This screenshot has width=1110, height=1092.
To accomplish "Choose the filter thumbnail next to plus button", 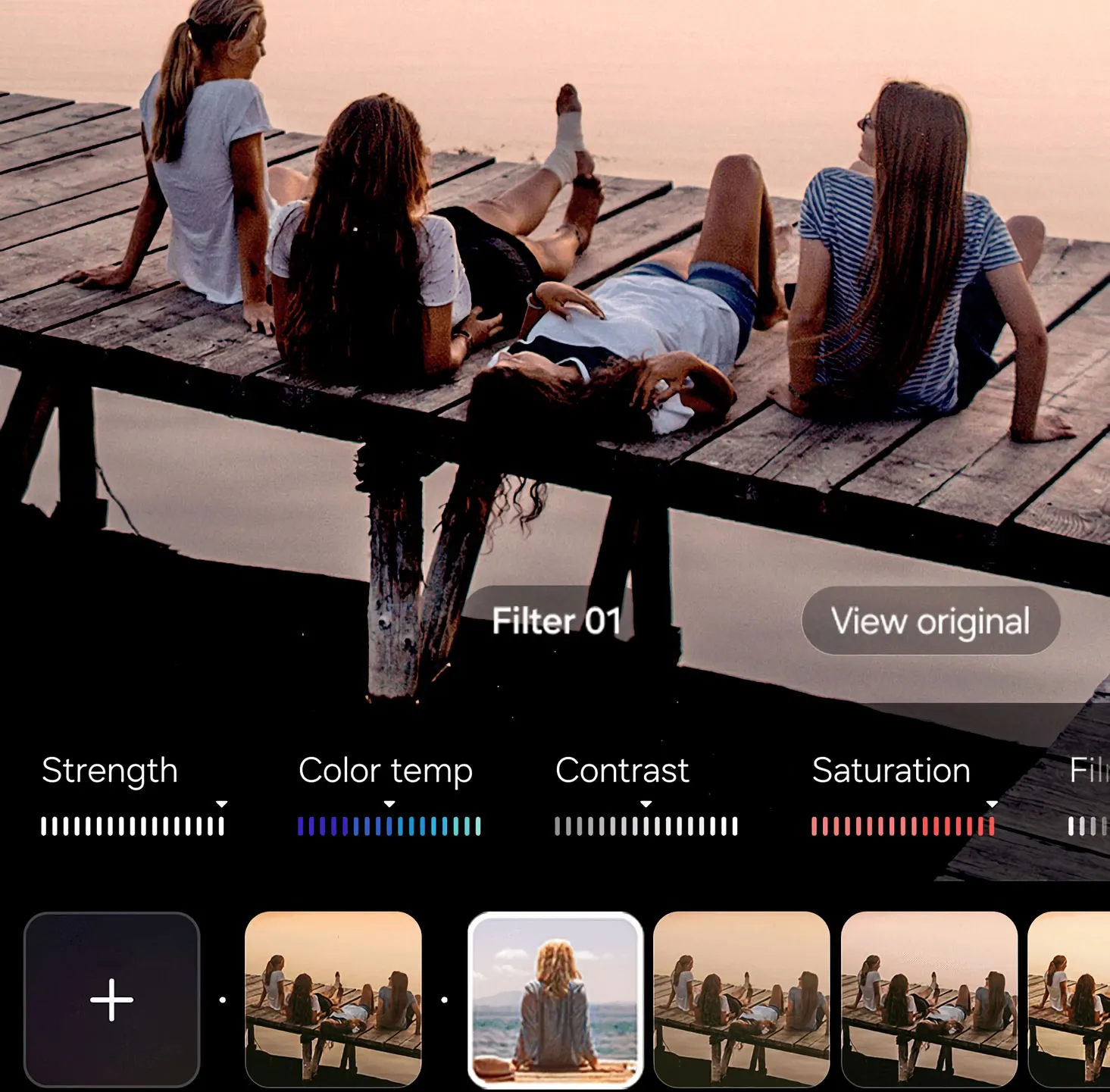I will (333, 1000).
